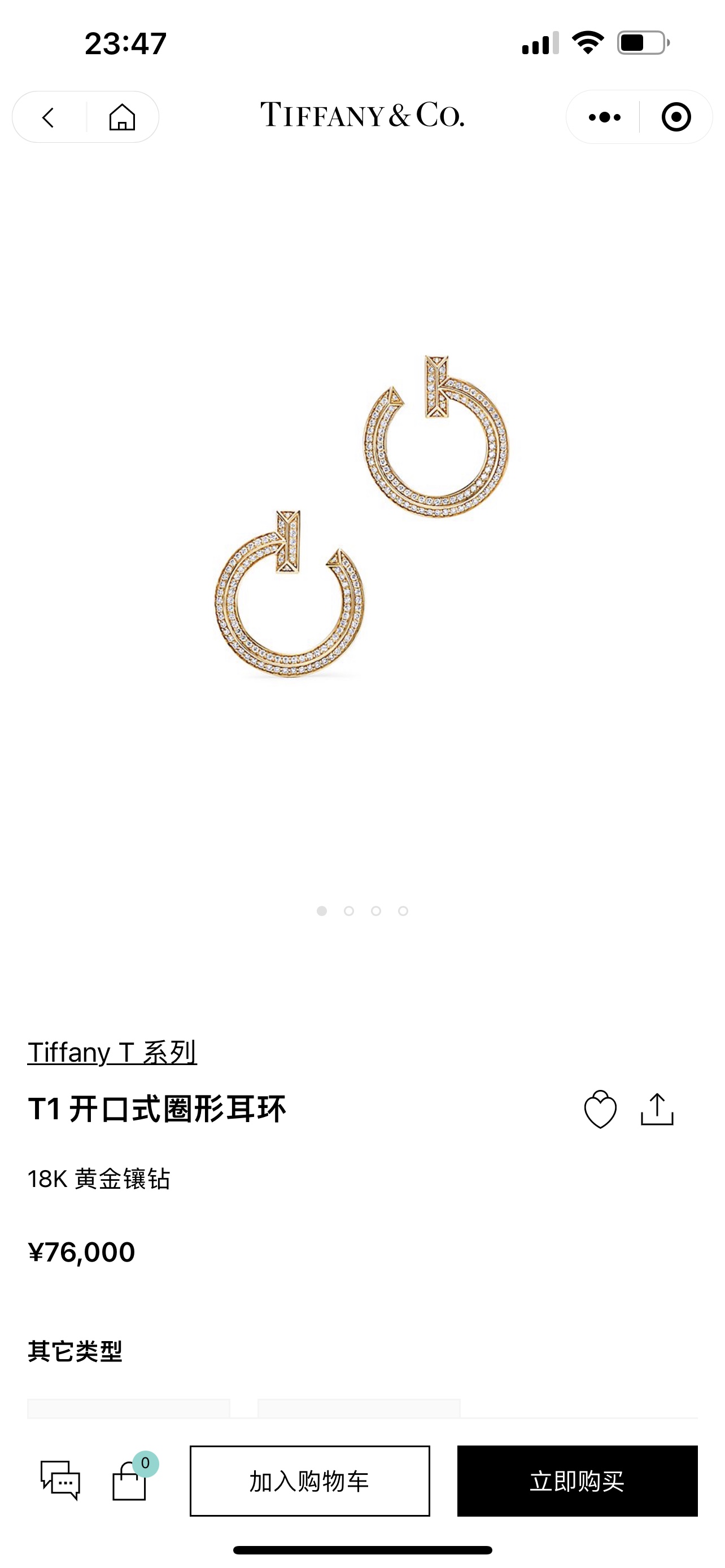Close the mini program with the circle icon
The height and width of the screenshot is (1568, 725).
point(676,117)
